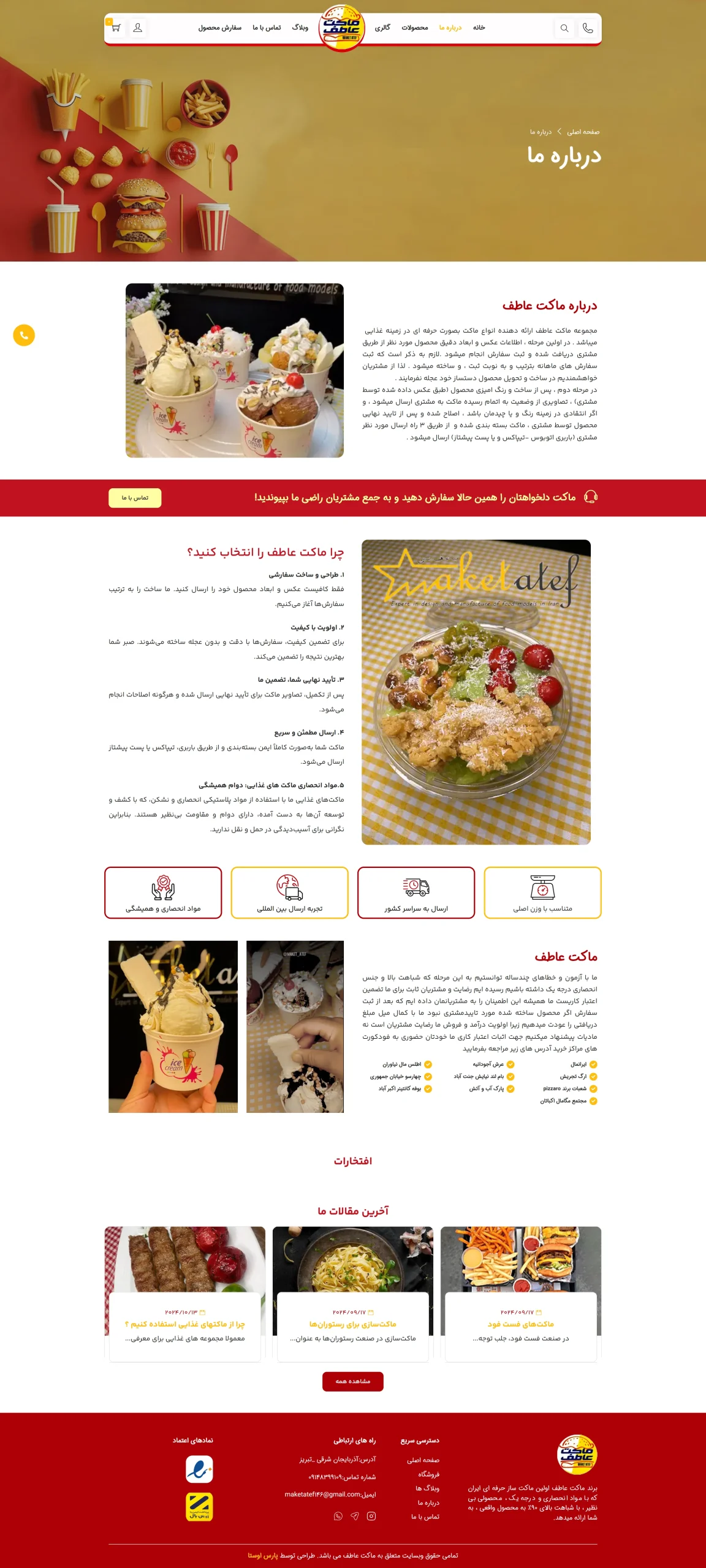The image size is (706, 1568).
Task: Open گالری in the top menu
Action: [x=382, y=28]
